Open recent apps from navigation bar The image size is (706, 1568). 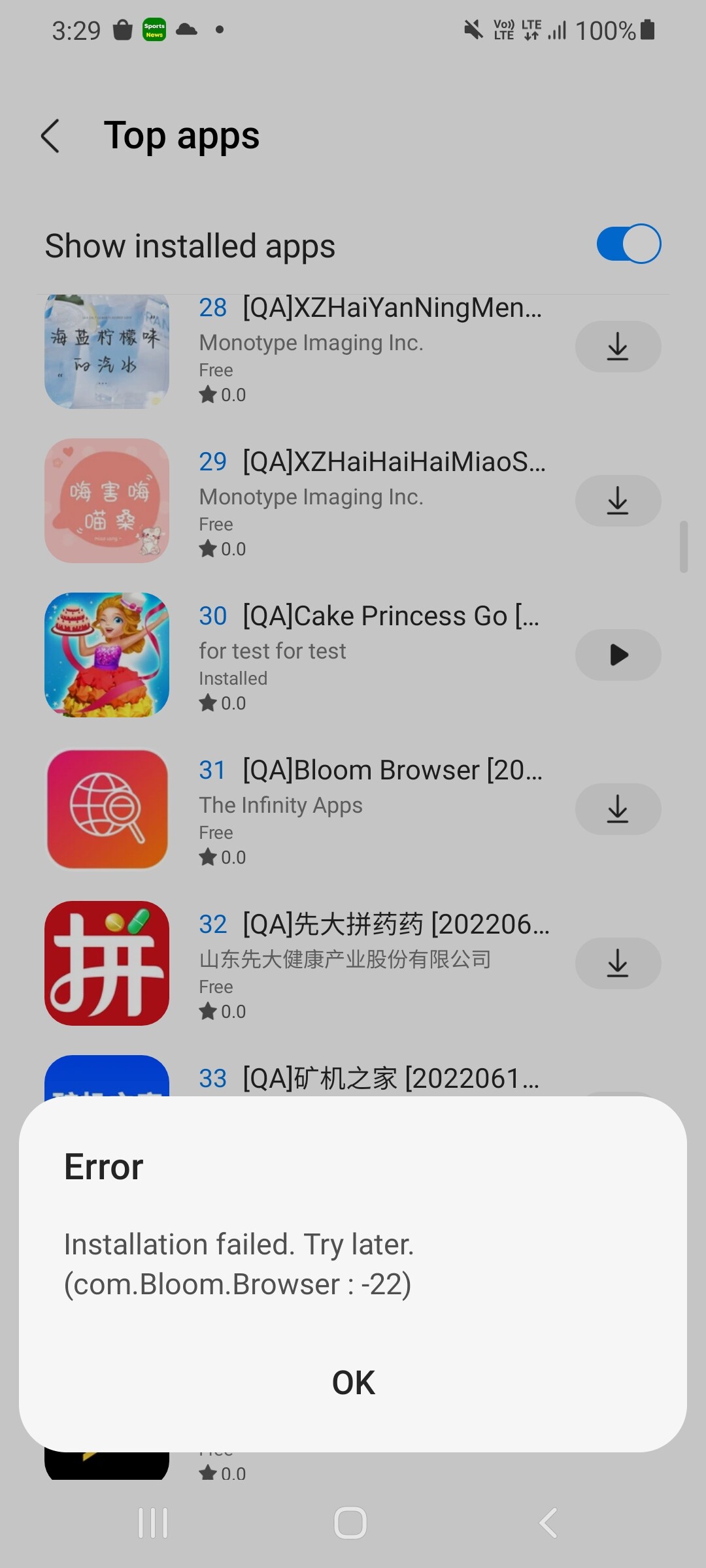pyautogui.click(x=153, y=1523)
